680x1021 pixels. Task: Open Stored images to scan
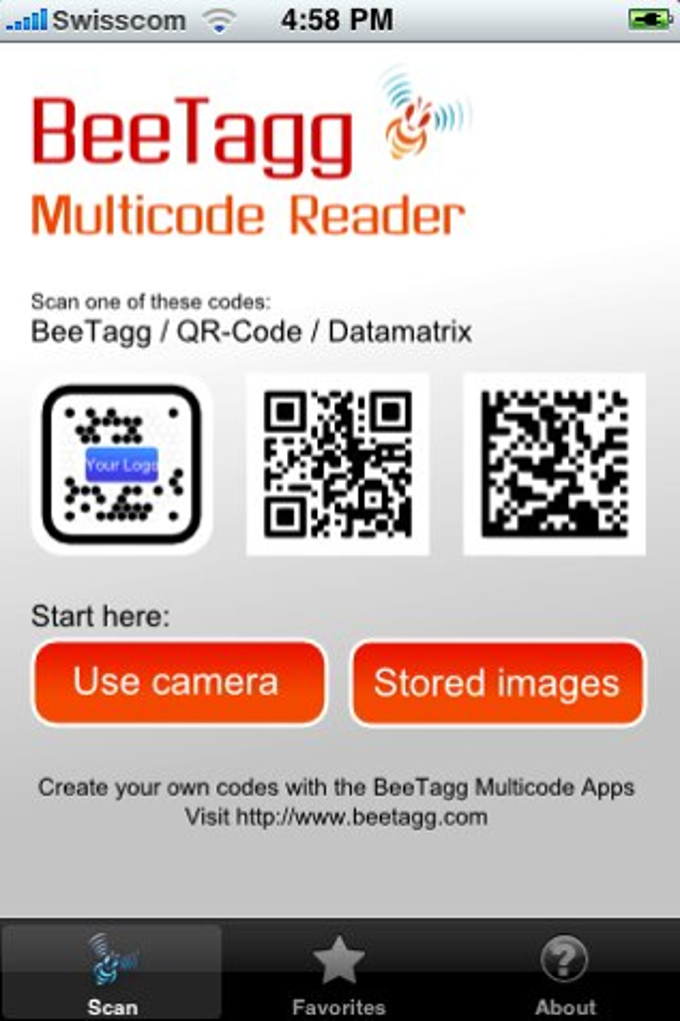tap(497, 683)
